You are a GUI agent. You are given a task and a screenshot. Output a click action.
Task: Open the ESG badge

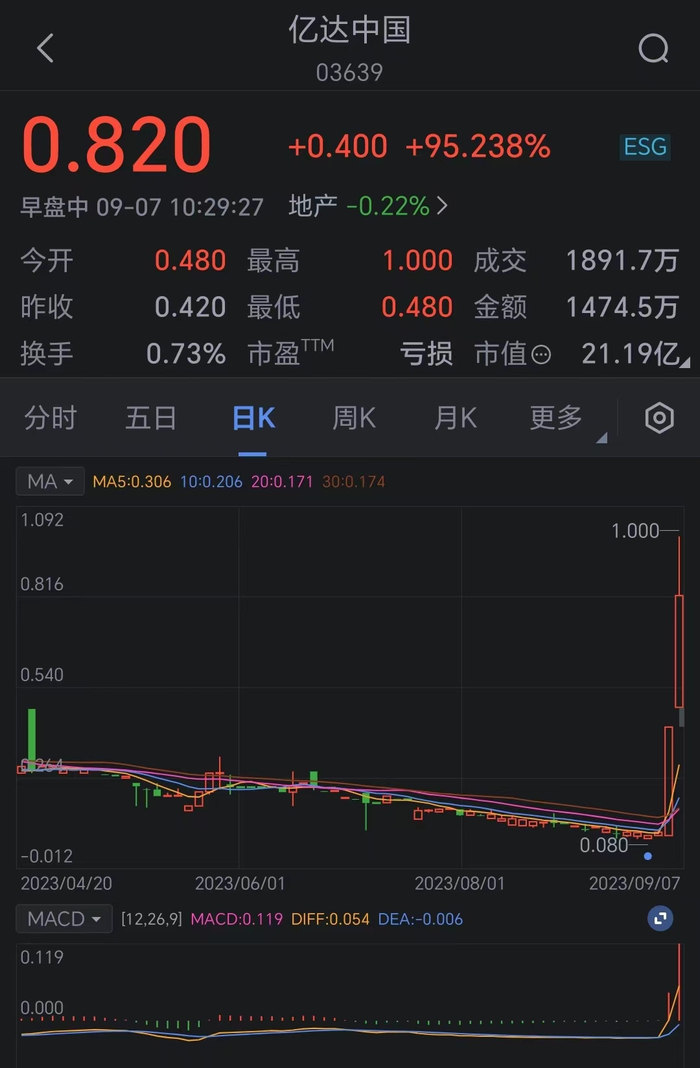(644, 147)
